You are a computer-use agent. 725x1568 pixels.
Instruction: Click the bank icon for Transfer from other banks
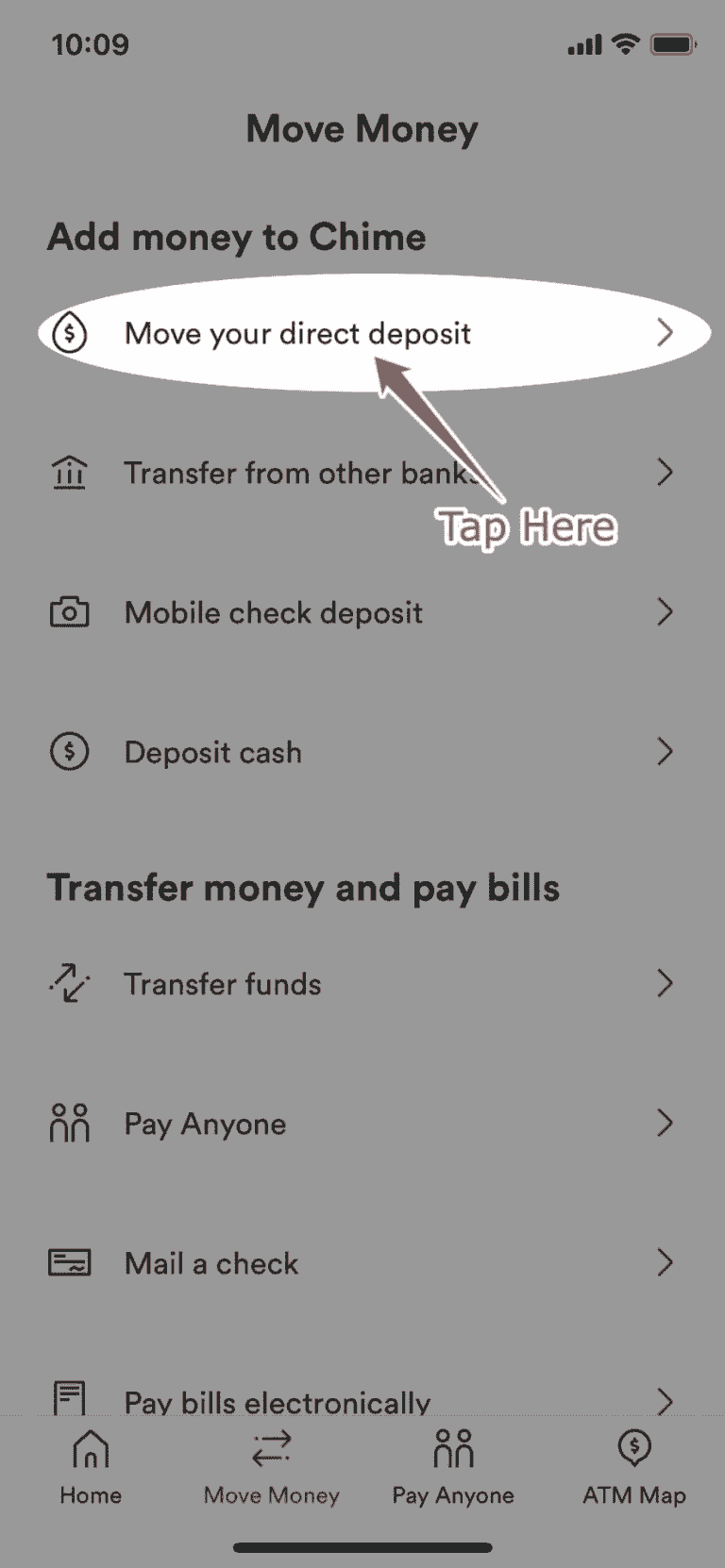[x=69, y=472]
